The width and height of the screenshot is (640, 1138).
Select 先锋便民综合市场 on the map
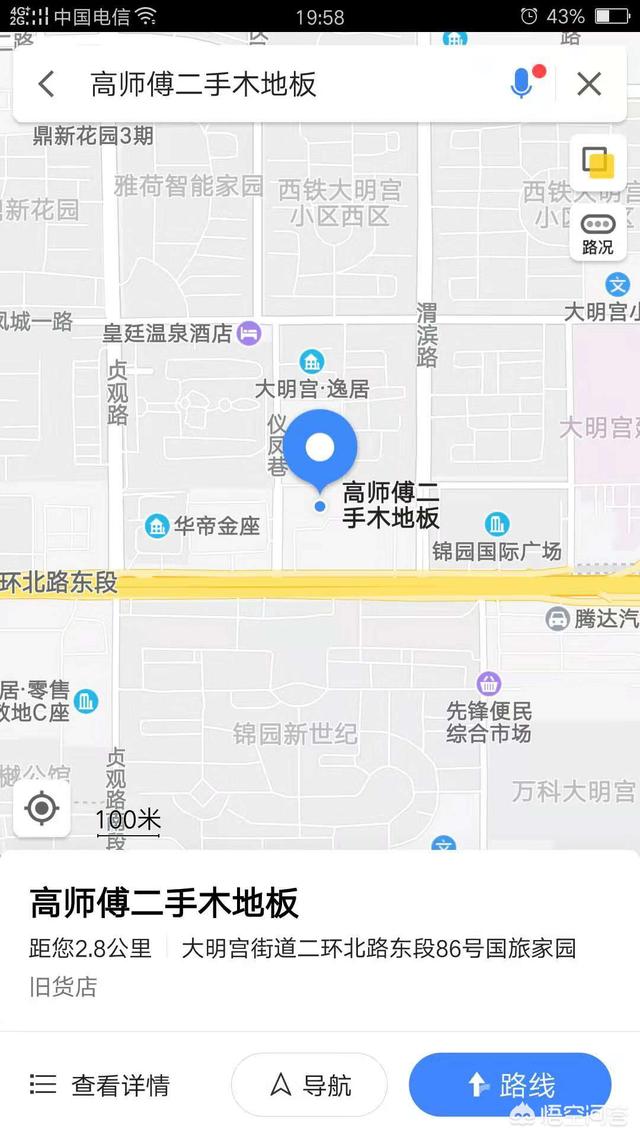pyautogui.click(x=490, y=684)
